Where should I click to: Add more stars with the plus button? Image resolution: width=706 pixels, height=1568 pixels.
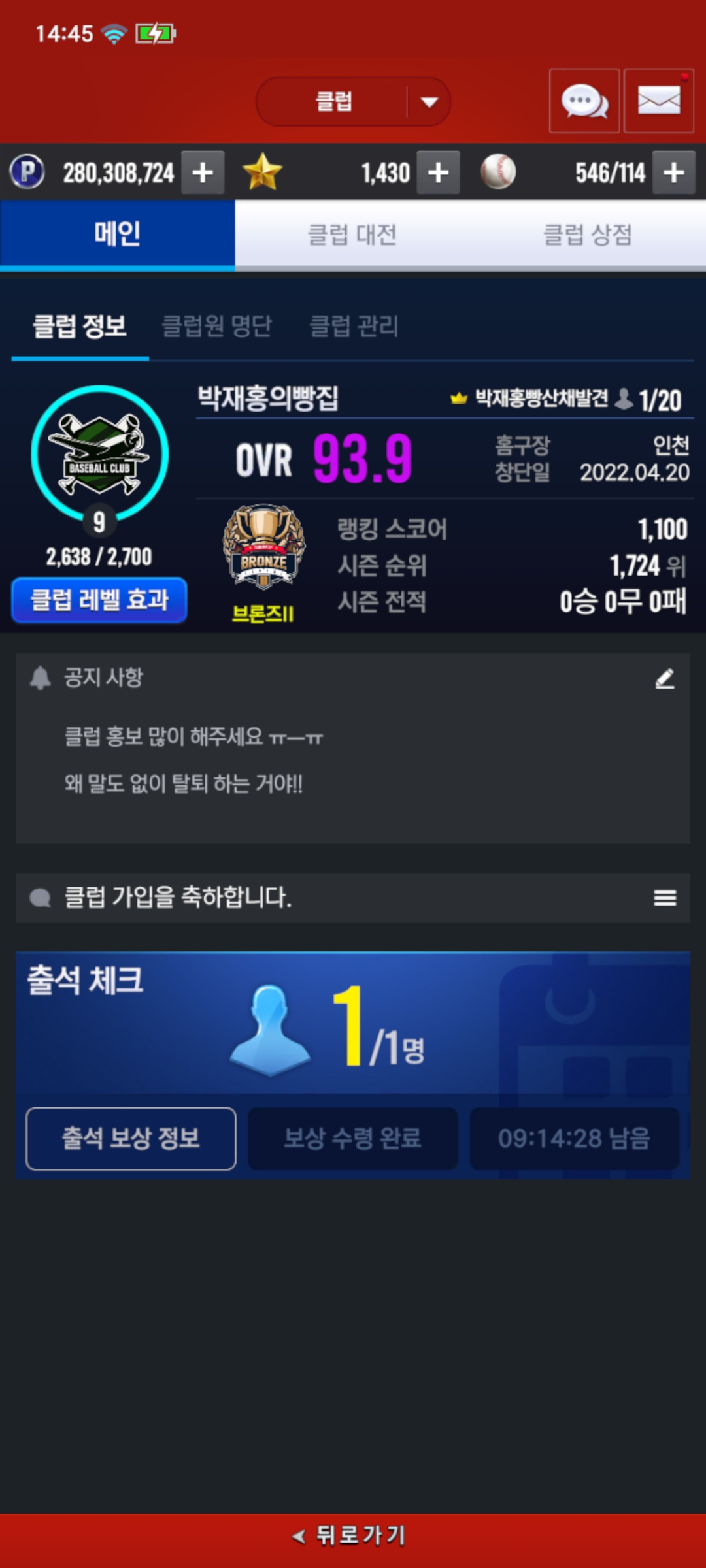click(x=438, y=173)
